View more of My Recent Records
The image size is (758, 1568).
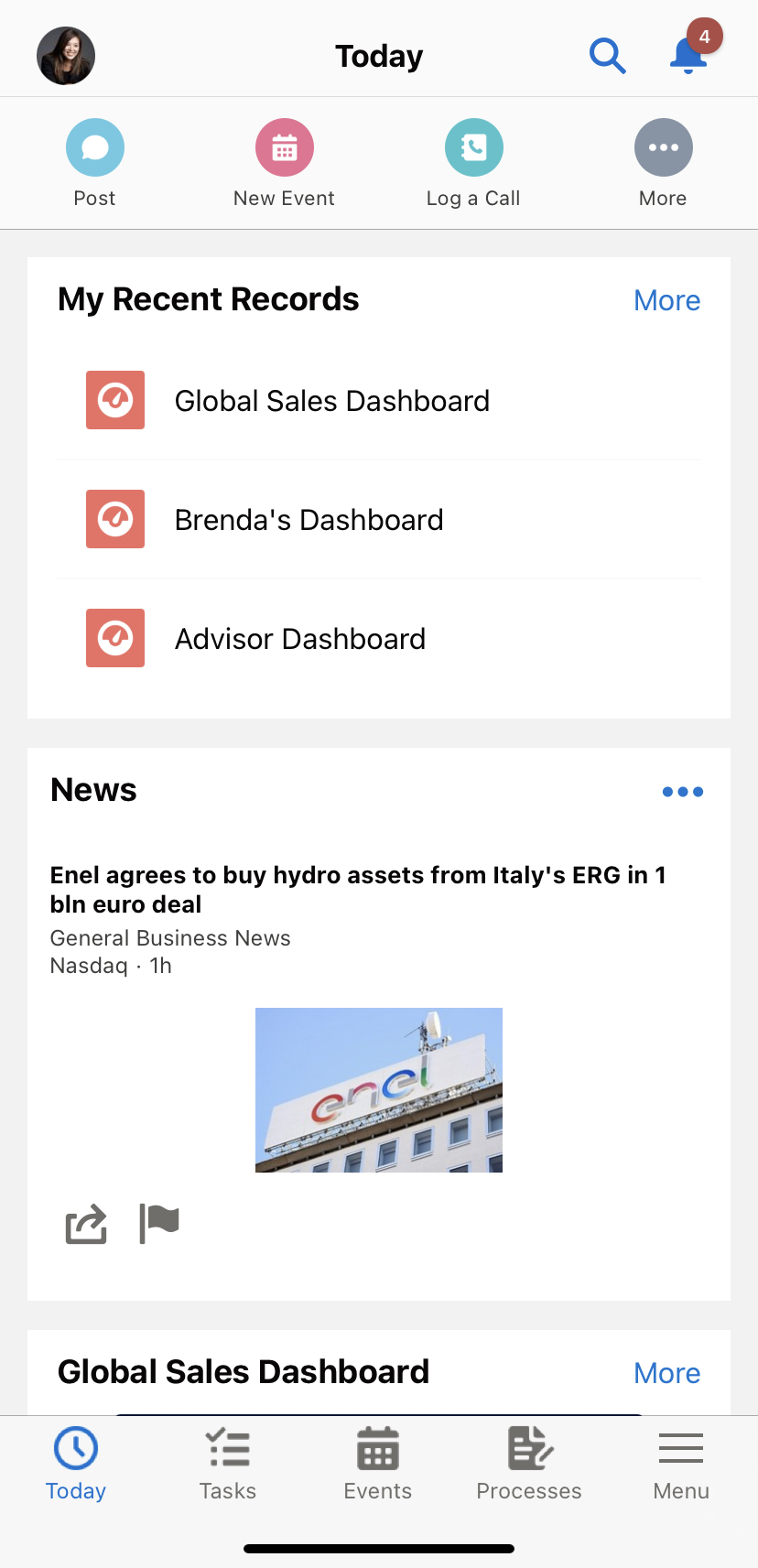click(666, 300)
